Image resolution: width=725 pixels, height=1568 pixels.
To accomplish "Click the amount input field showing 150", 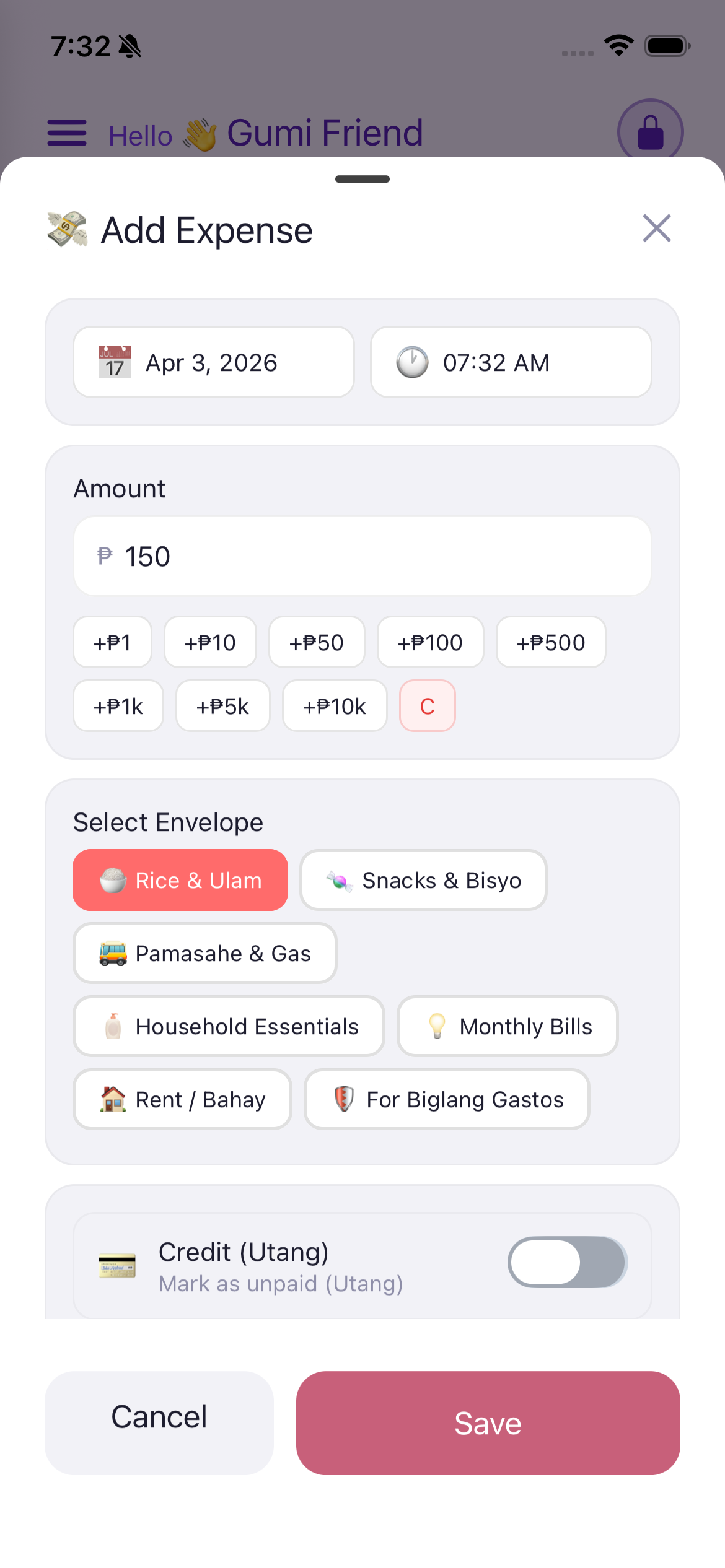I will point(362,555).
